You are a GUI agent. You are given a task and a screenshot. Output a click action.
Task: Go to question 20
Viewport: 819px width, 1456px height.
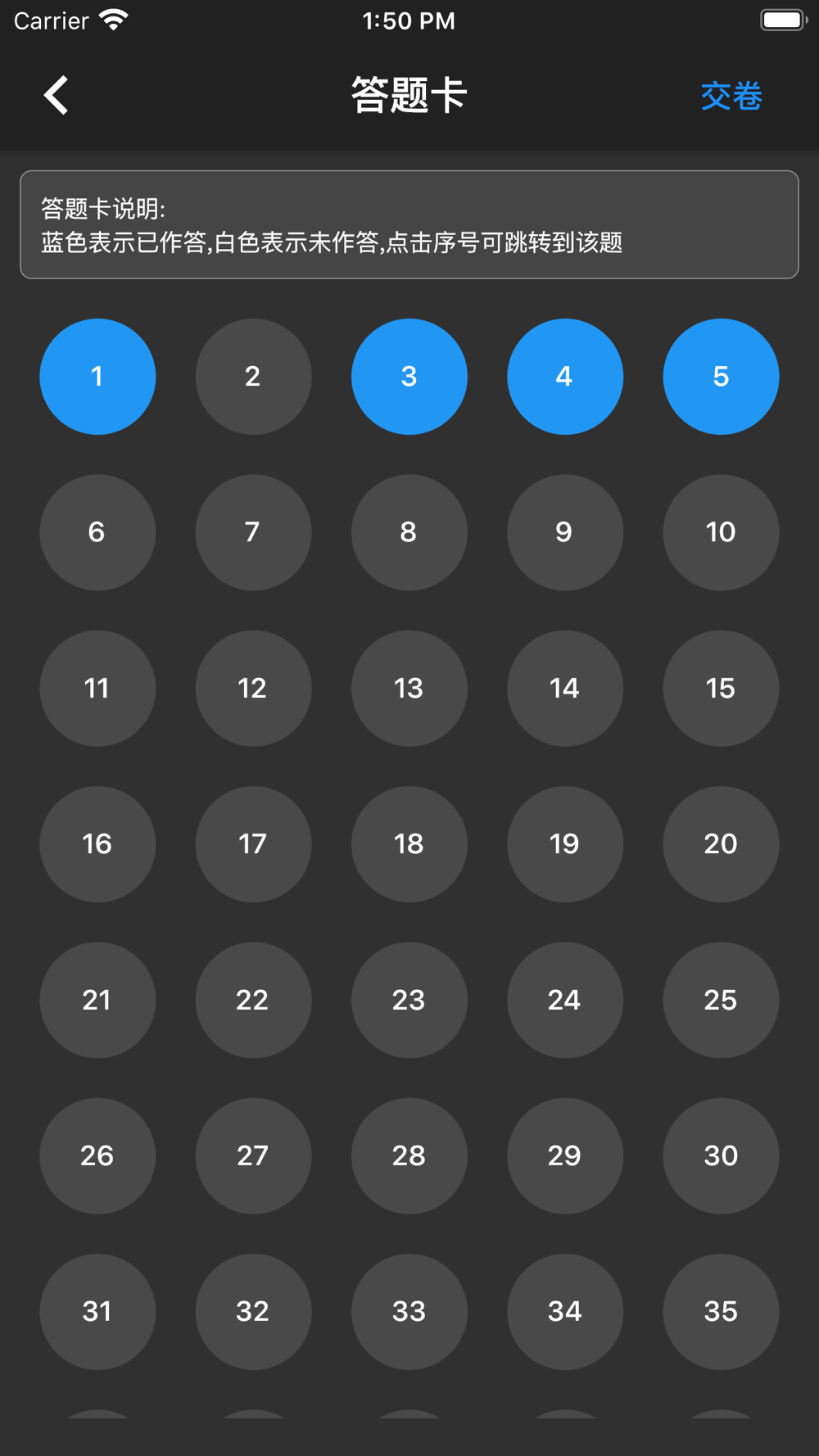tap(721, 844)
